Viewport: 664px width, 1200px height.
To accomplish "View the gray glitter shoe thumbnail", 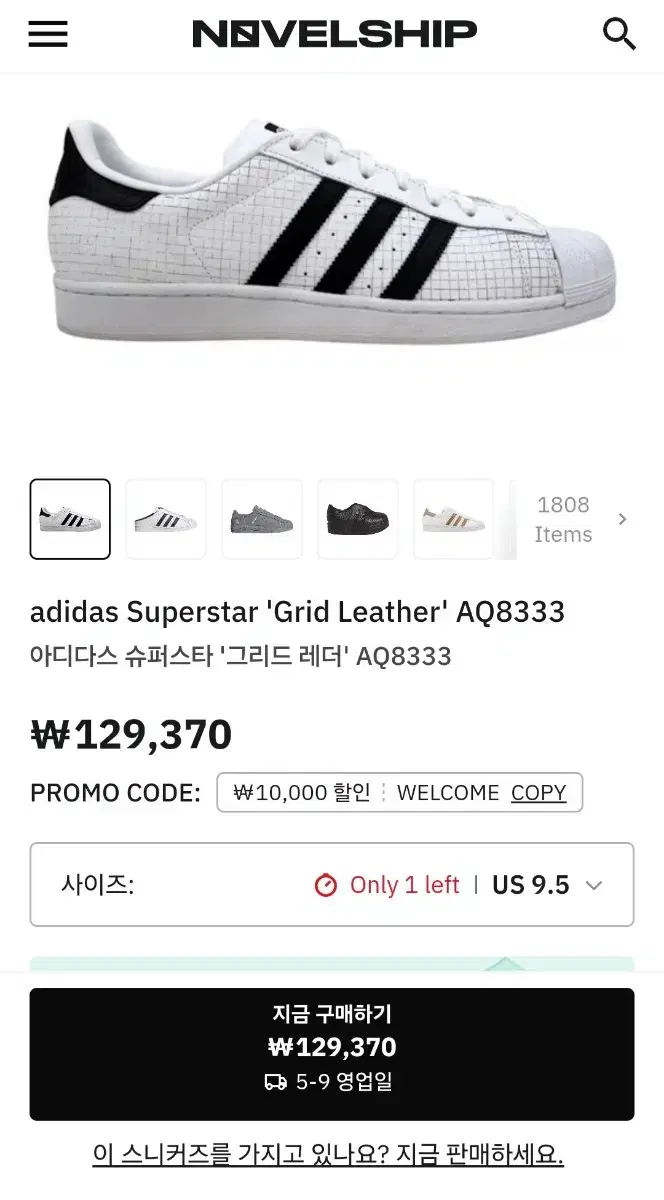I will coord(262,519).
